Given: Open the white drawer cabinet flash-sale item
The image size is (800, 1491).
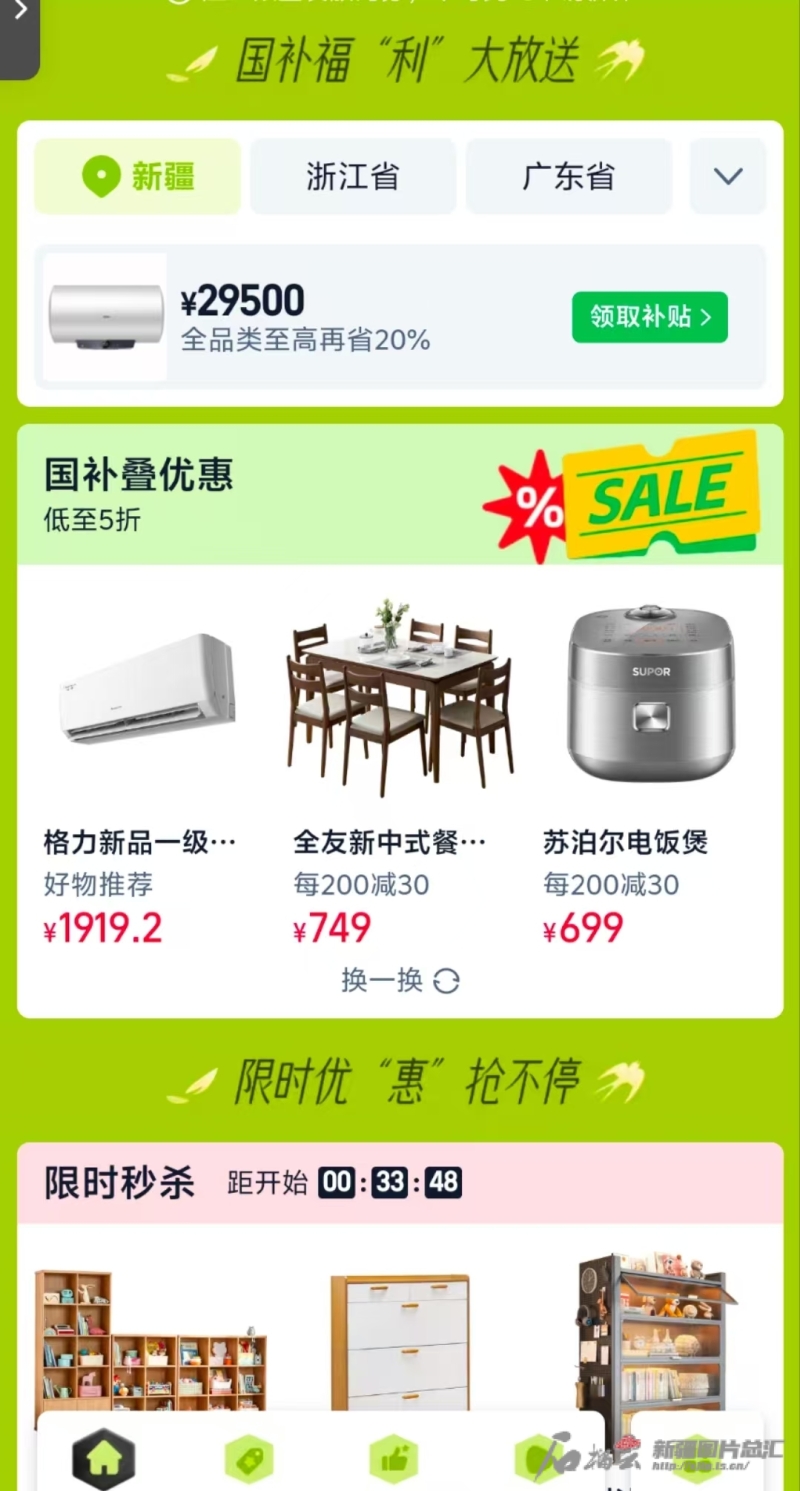Looking at the screenshot, I should coord(400,1340).
